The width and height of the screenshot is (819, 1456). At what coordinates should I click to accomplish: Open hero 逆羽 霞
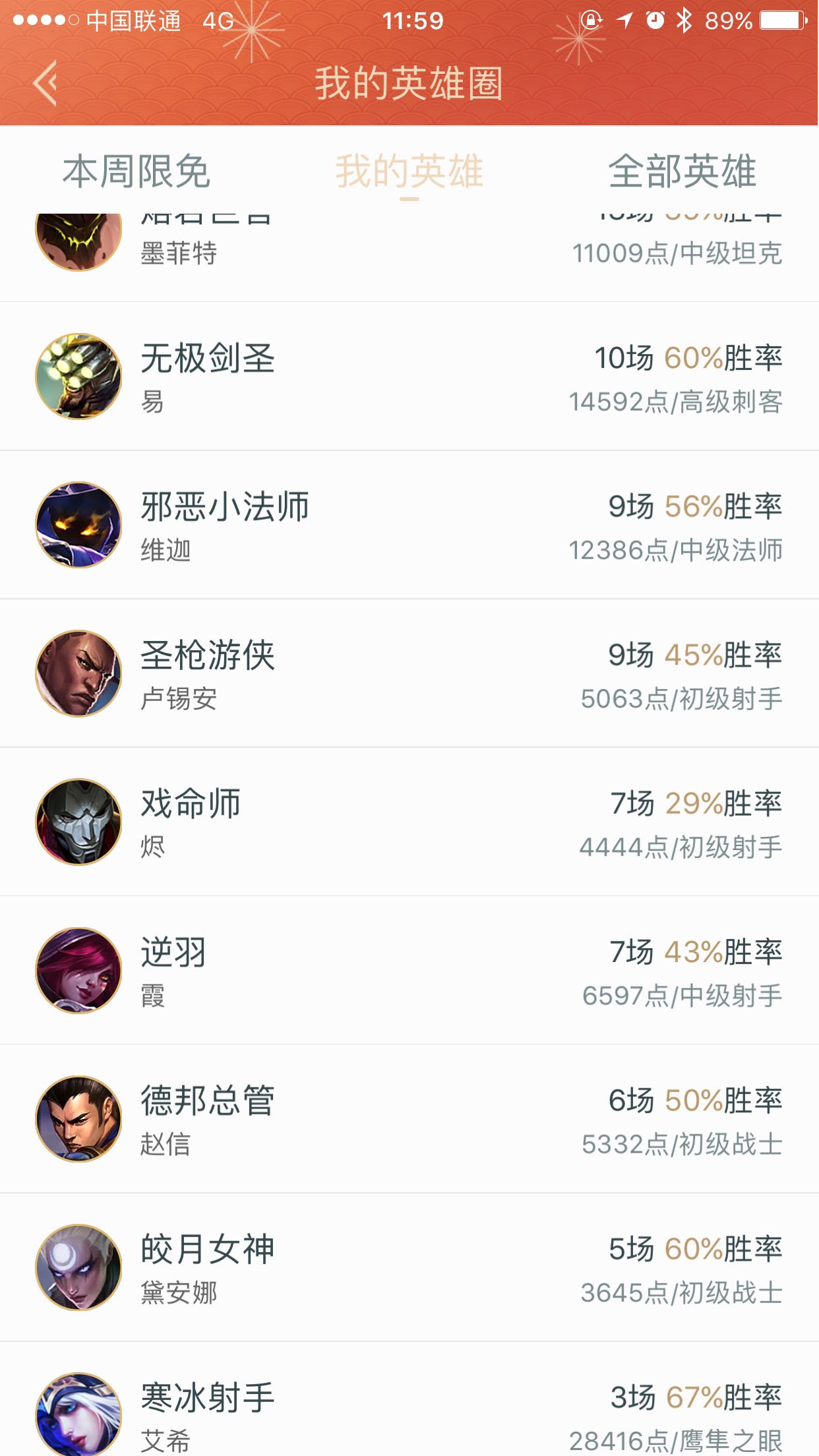[409, 970]
